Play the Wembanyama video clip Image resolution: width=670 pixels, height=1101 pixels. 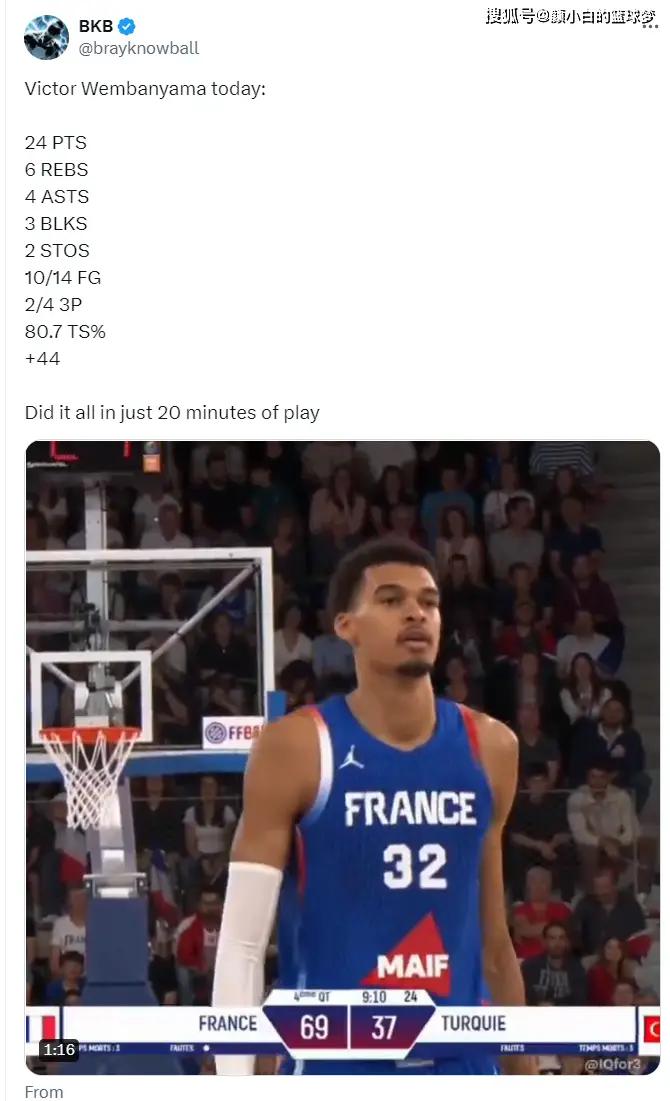pos(342,757)
